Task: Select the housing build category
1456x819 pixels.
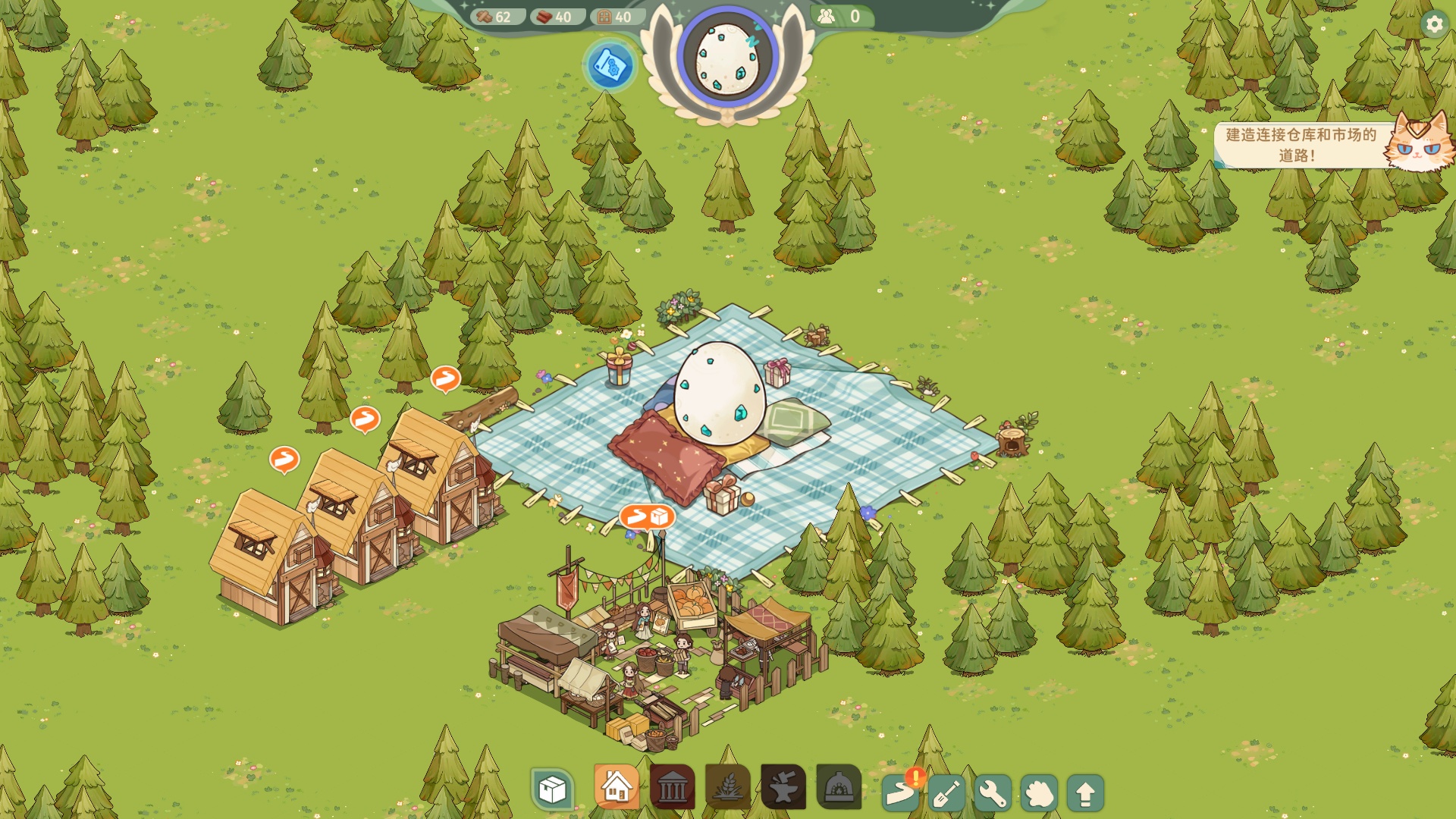Action: (x=617, y=787)
